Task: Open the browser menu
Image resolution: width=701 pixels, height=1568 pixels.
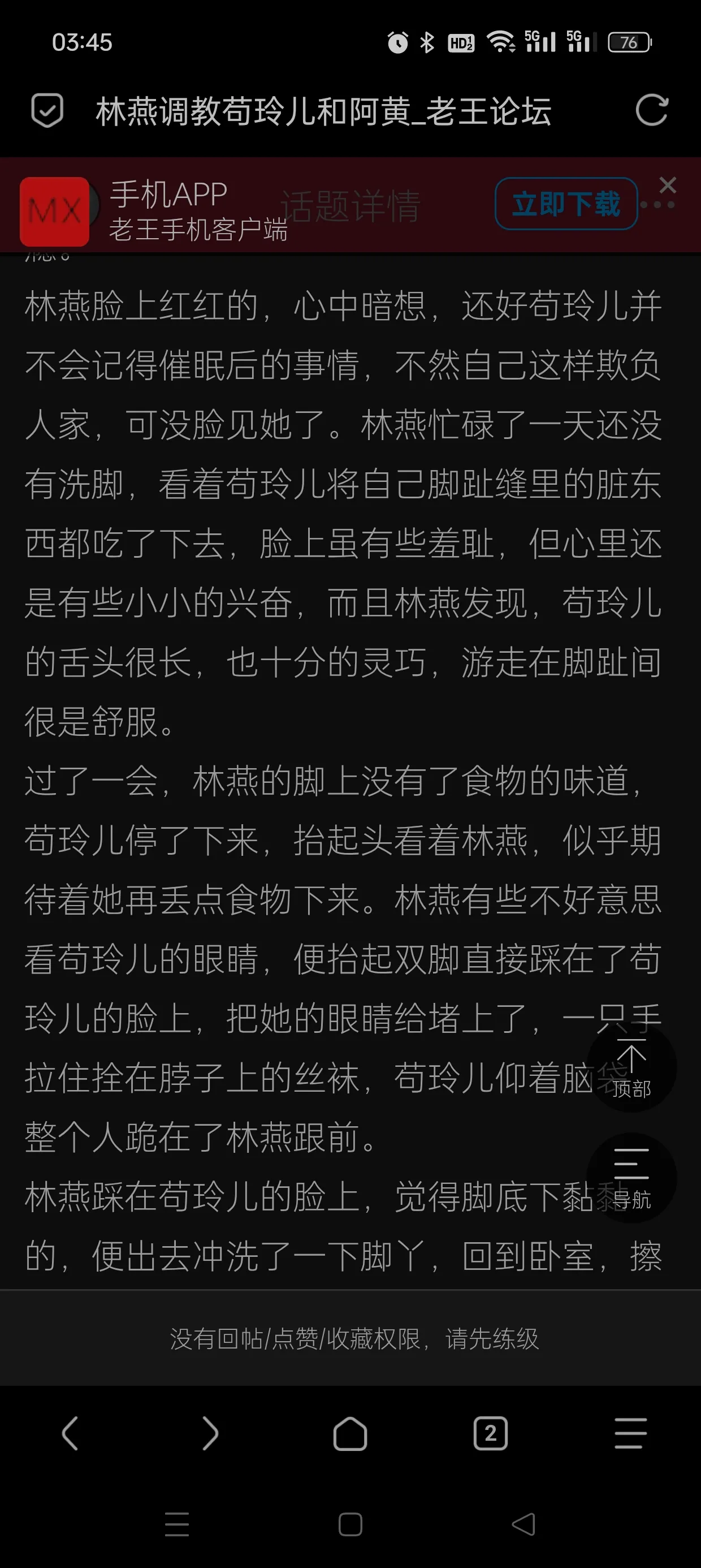Action: click(x=630, y=1433)
